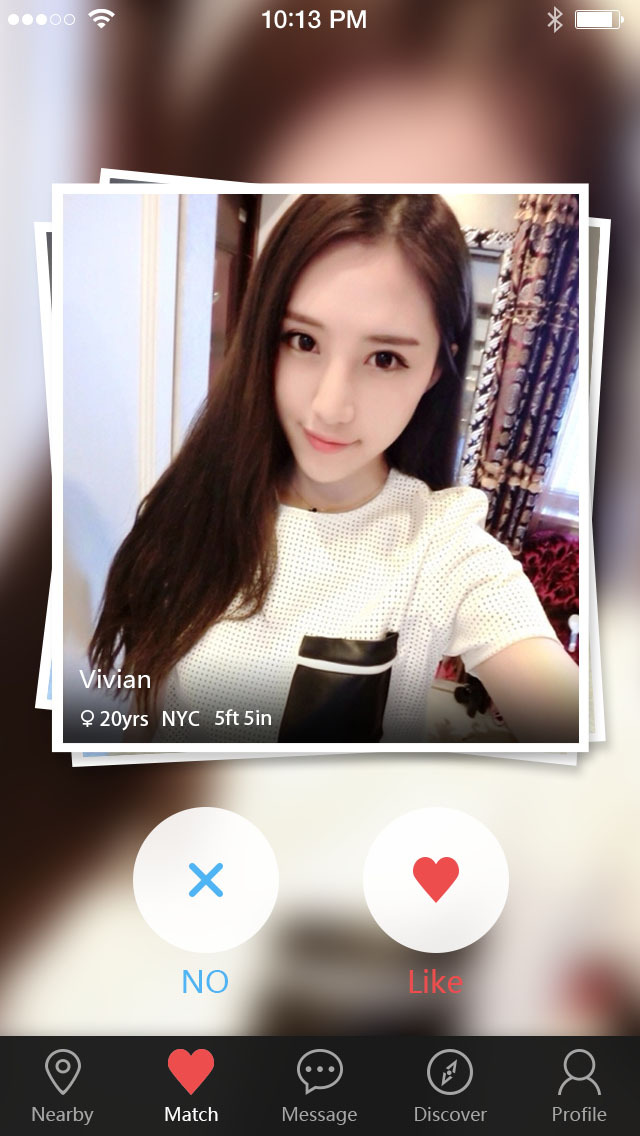Image resolution: width=640 pixels, height=1136 pixels.
Task: View the Profile tab
Action: [579, 1086]
